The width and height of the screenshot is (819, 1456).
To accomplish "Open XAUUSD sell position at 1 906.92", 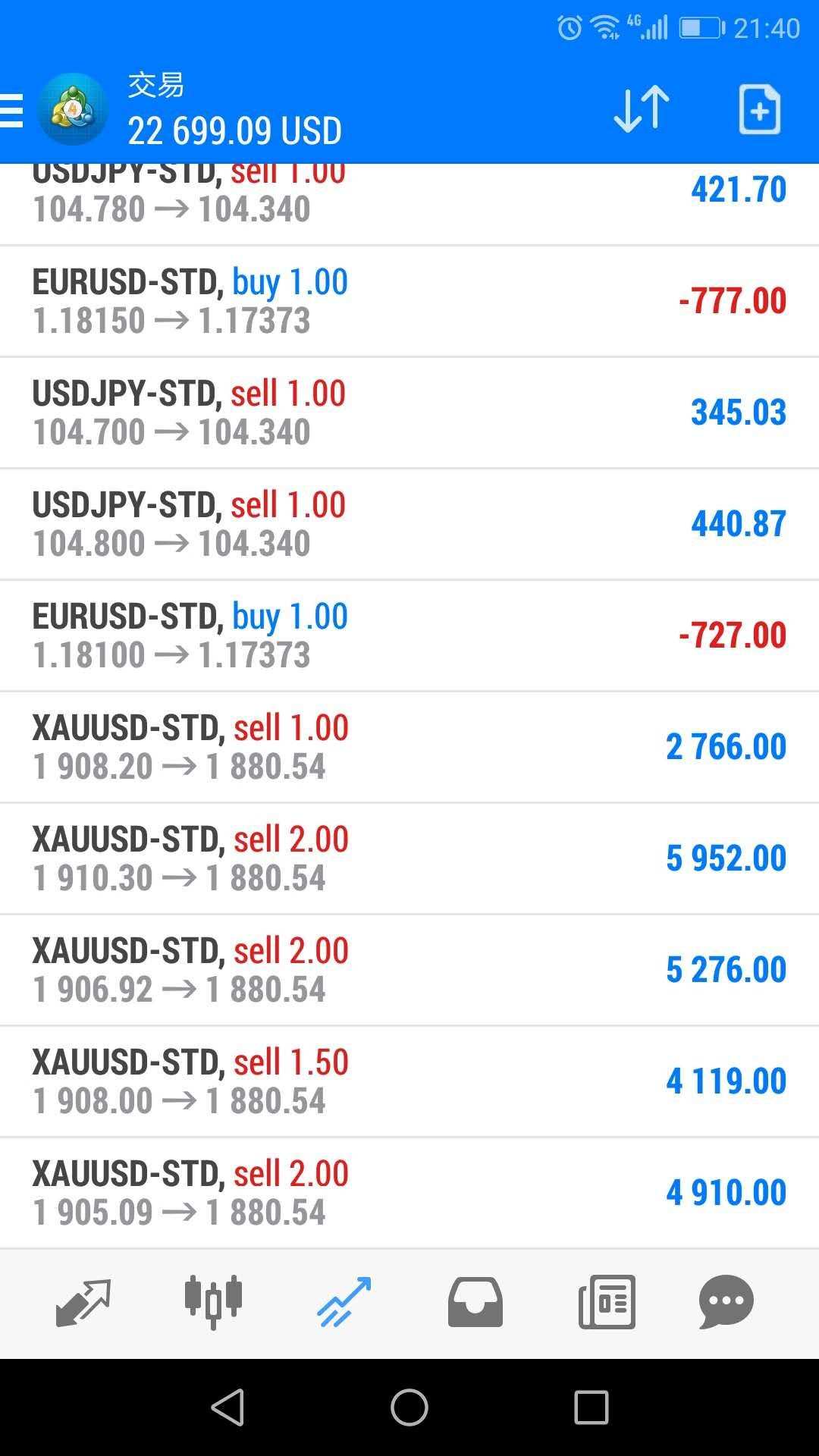I will click(409, 970).
